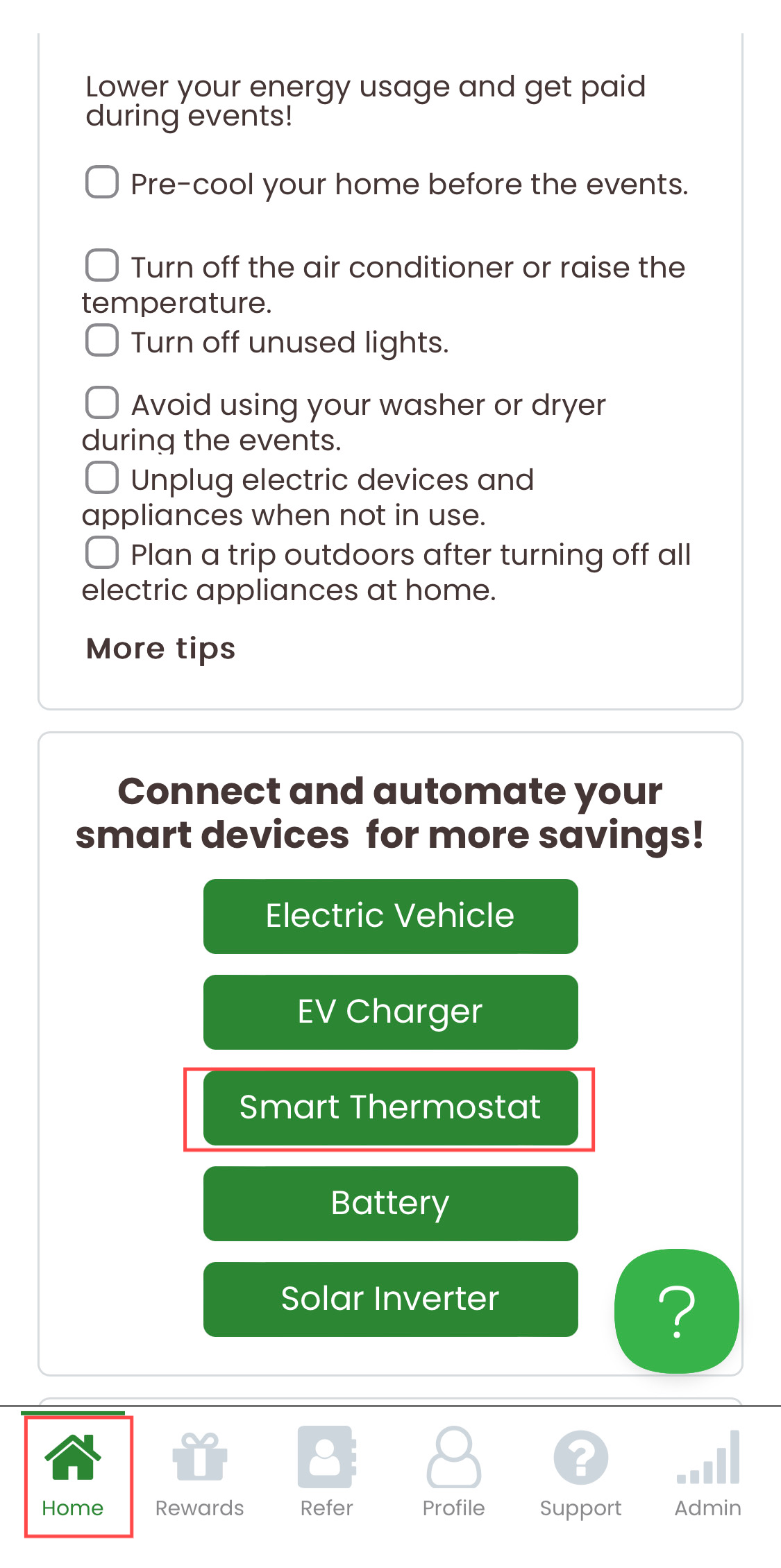
Task: Tick the unplug electric devices checkbox
Action: (102, 478)
